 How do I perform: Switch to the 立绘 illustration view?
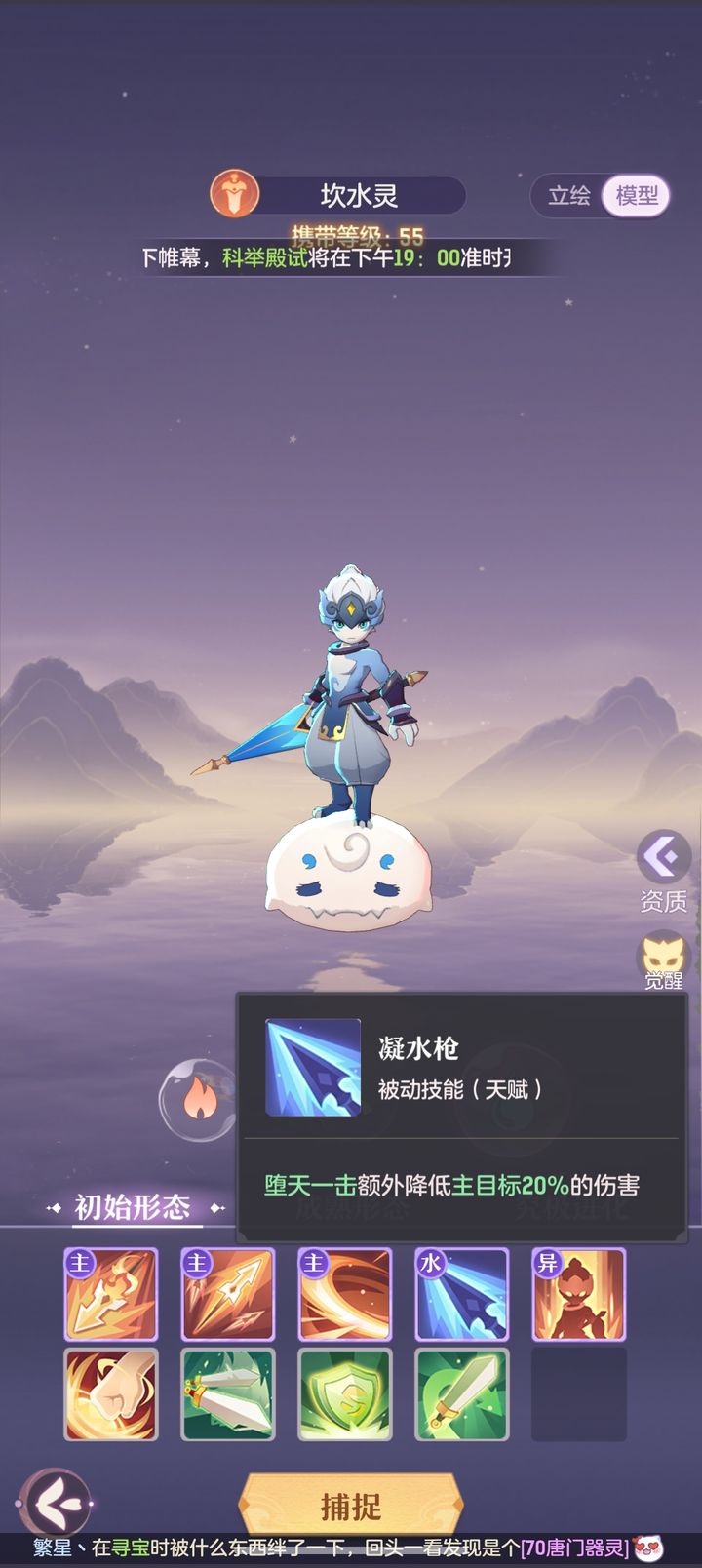pyautogui.click(x=568, y=196)
